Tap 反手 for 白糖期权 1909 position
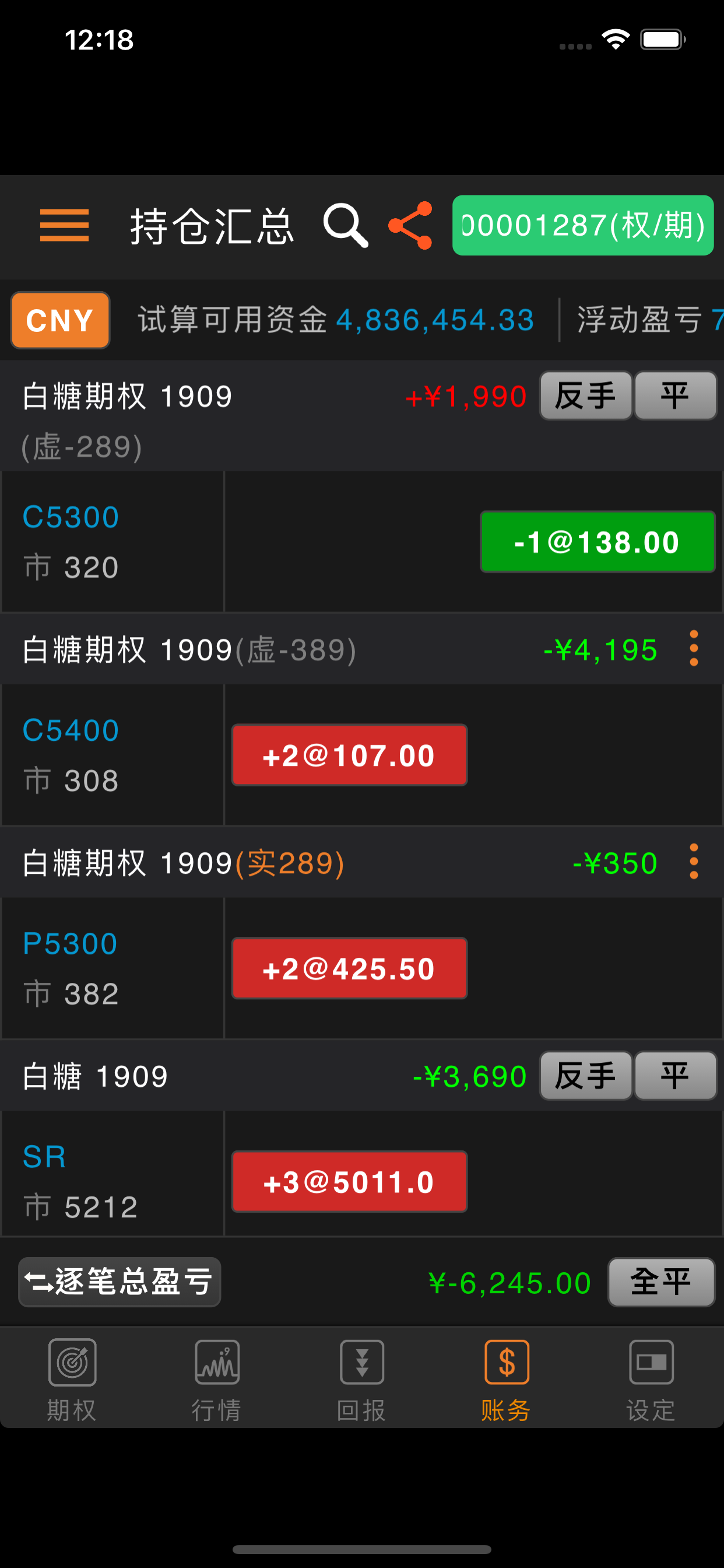724x1568 pixels. 586,396
